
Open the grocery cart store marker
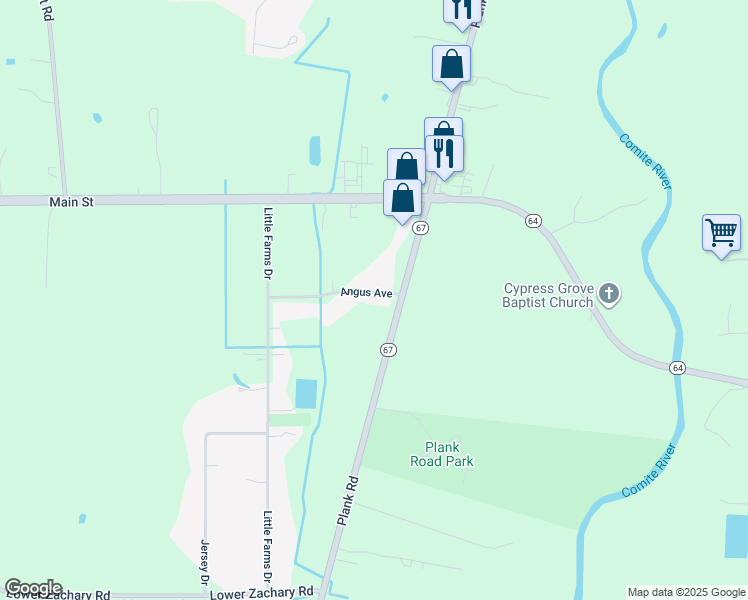(x=721, y=233)
